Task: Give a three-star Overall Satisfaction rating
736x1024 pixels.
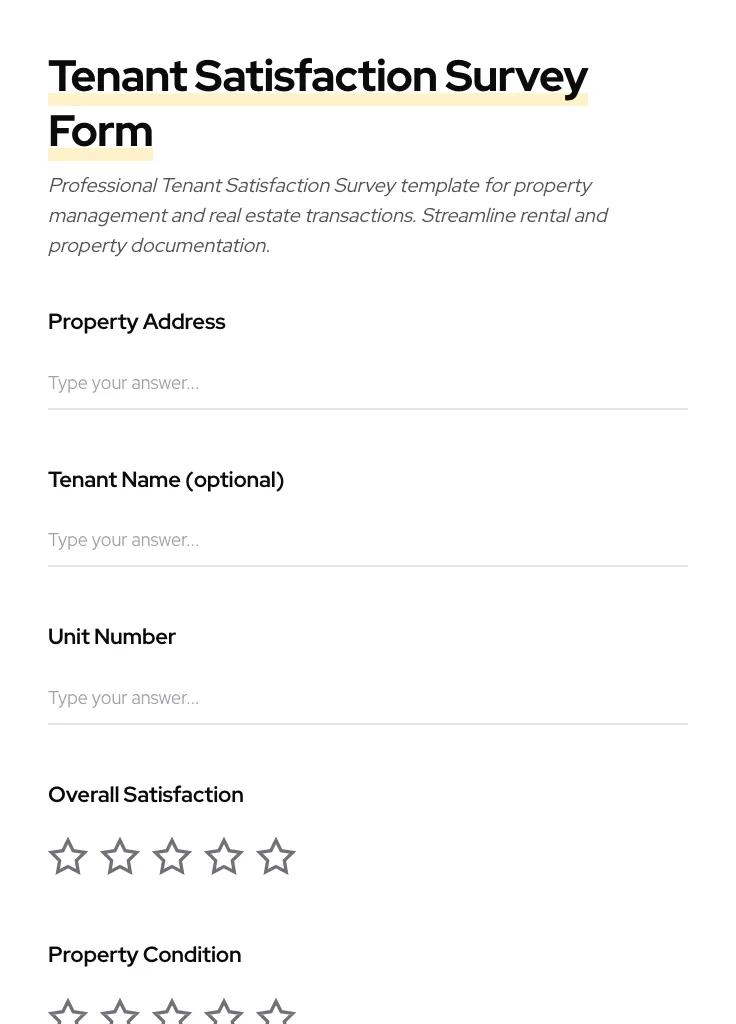Action: coord(172,856)
